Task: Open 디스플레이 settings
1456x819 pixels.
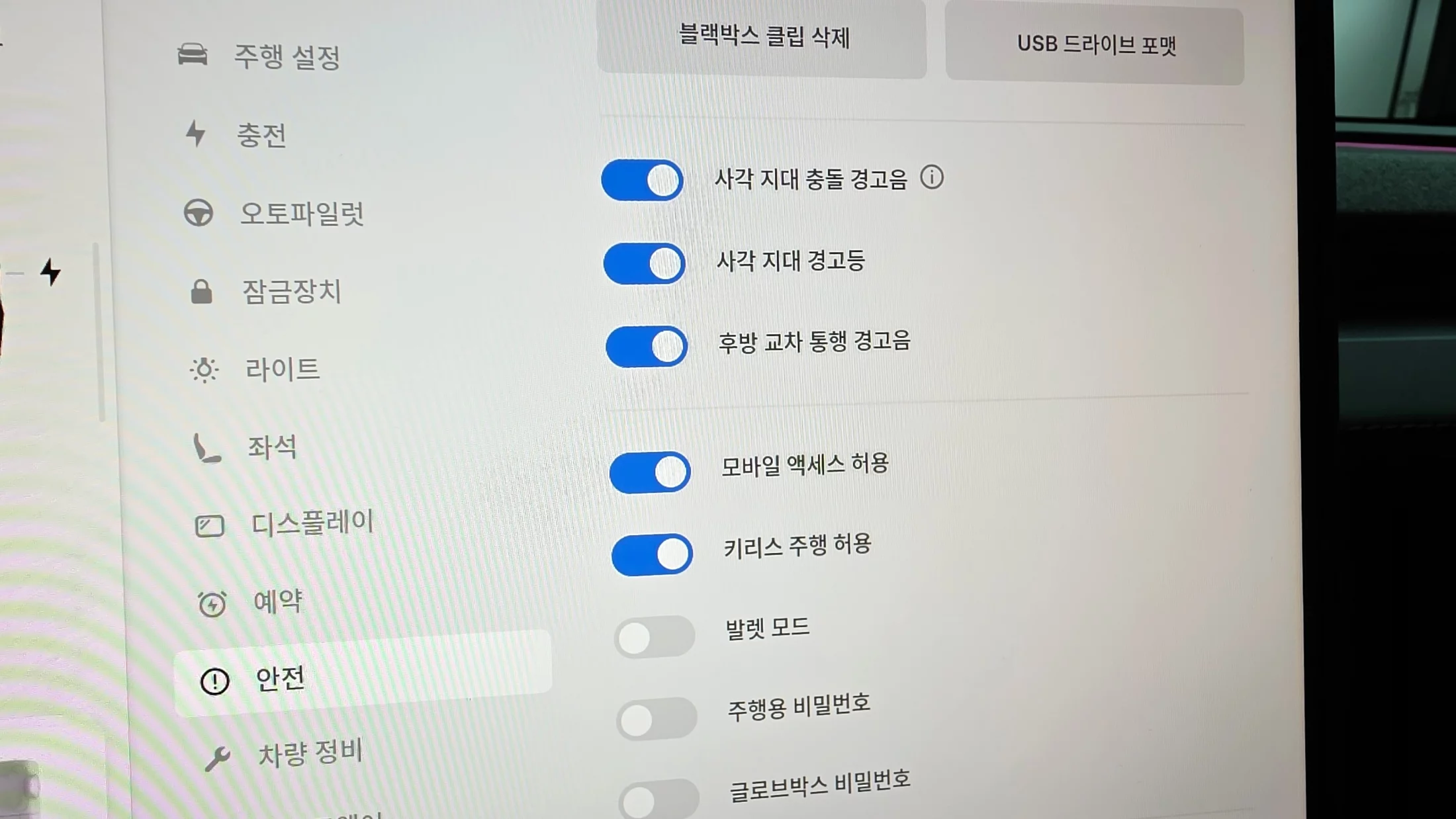Action: click(312, 524)
